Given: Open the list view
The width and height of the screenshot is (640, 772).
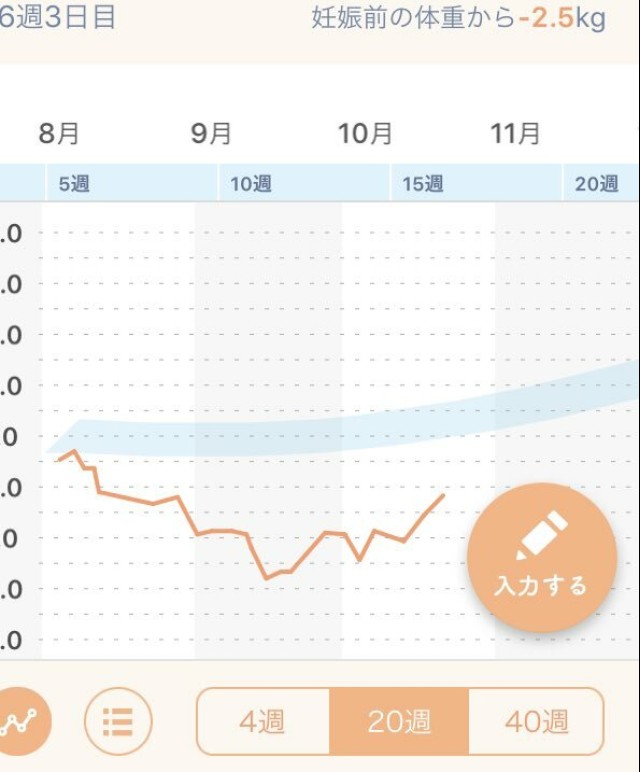Looking at the screenshot, I should (x=117, y=721).
